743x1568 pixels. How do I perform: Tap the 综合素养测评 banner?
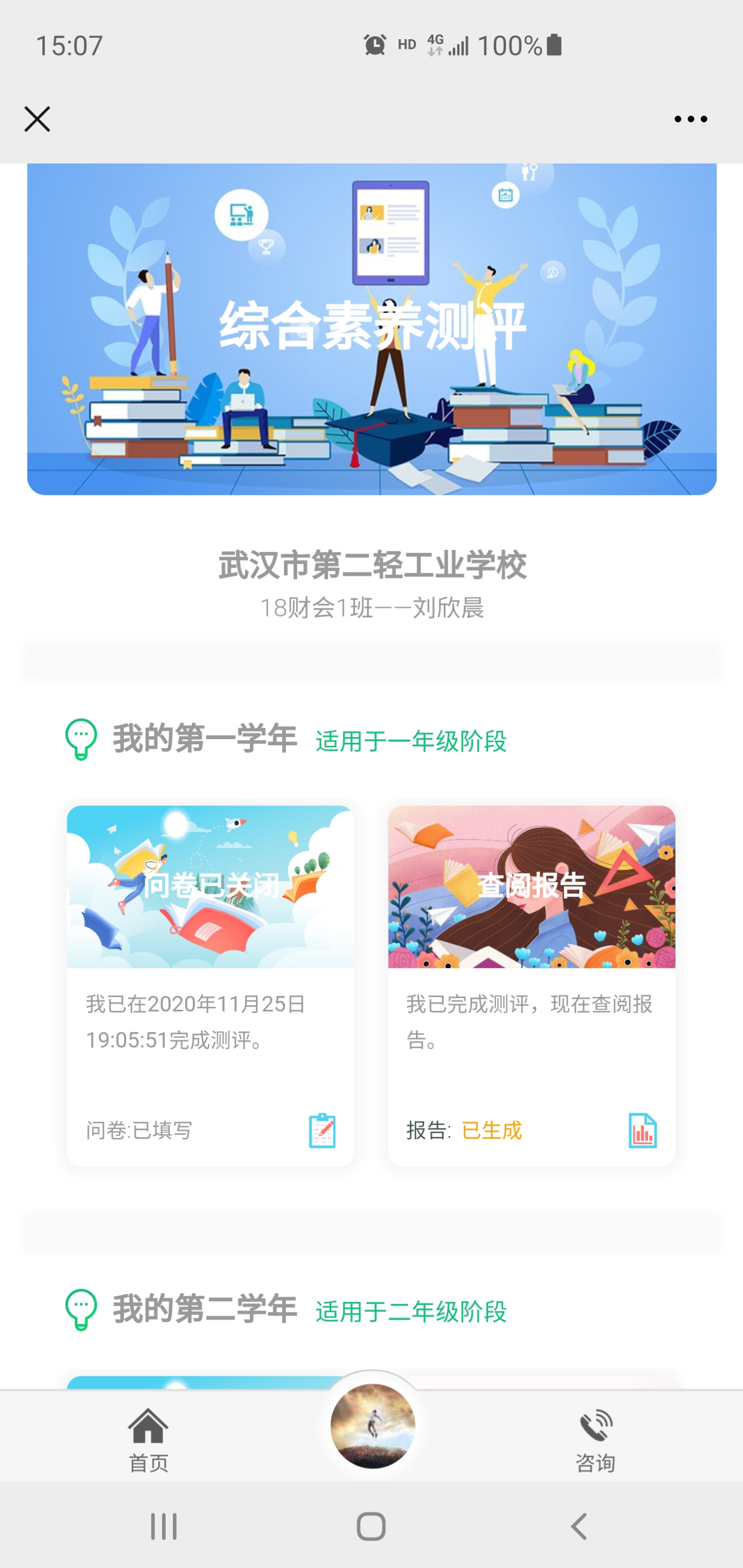[x=371, y=329]
